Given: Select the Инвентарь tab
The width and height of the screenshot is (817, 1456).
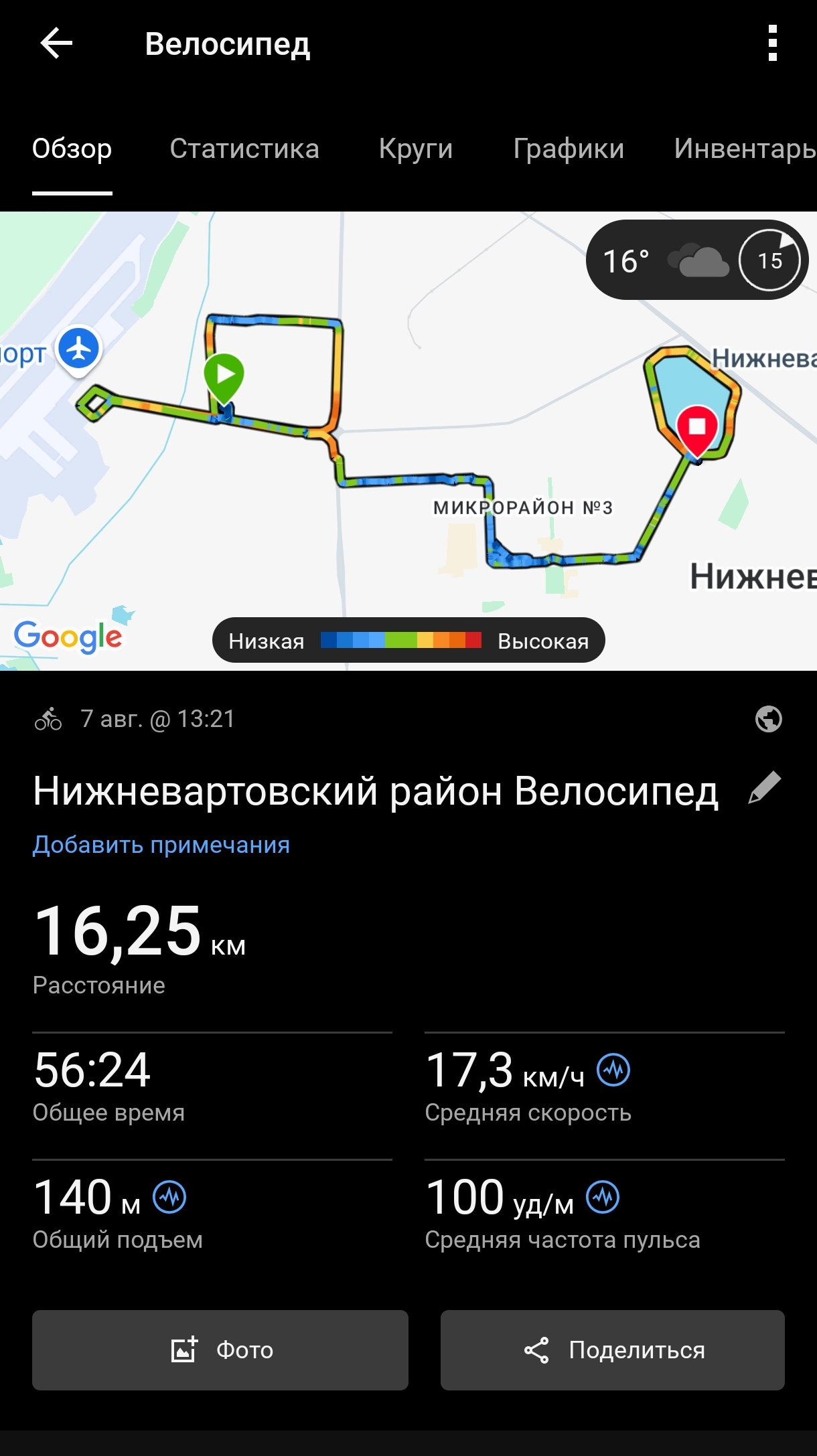Looking at the screenshot, I should [745, 149].
